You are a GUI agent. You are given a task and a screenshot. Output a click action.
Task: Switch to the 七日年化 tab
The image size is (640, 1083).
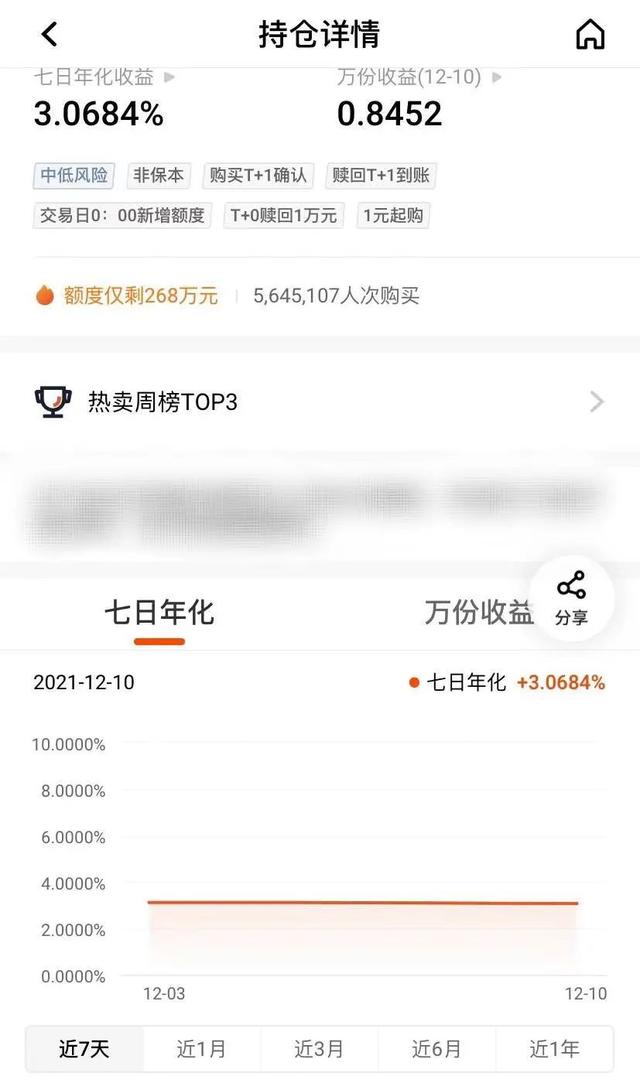[159, 613]
